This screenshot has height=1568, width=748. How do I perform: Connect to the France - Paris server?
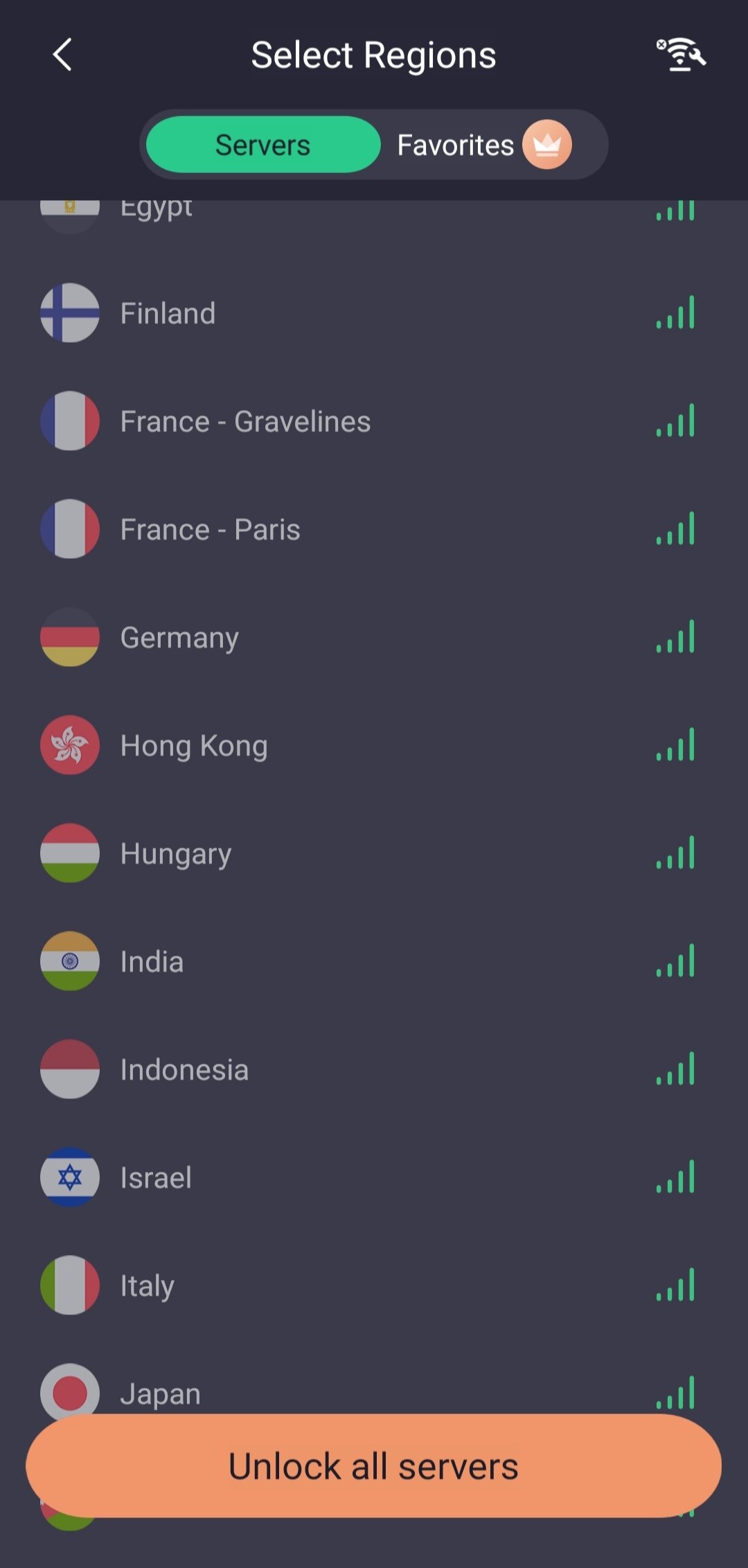(x=374, y=529)
